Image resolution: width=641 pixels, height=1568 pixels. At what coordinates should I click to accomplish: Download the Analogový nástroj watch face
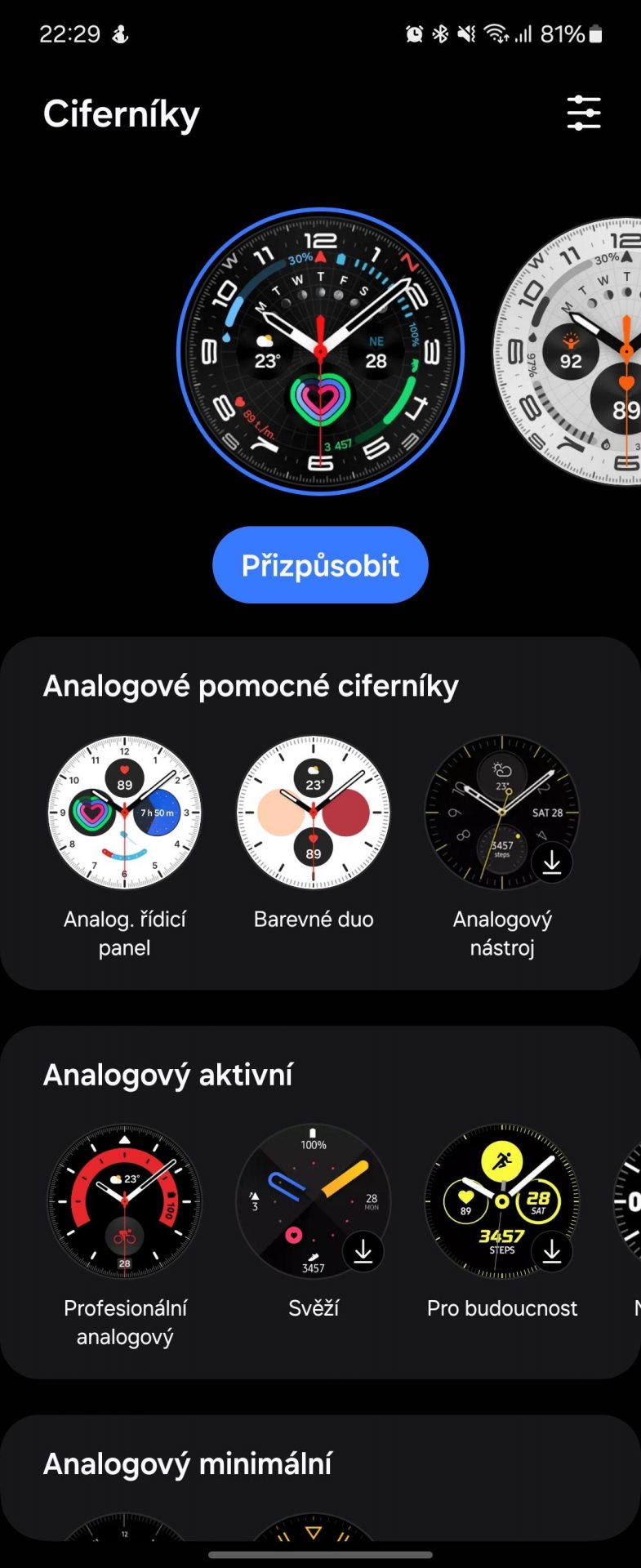point(552,862)
